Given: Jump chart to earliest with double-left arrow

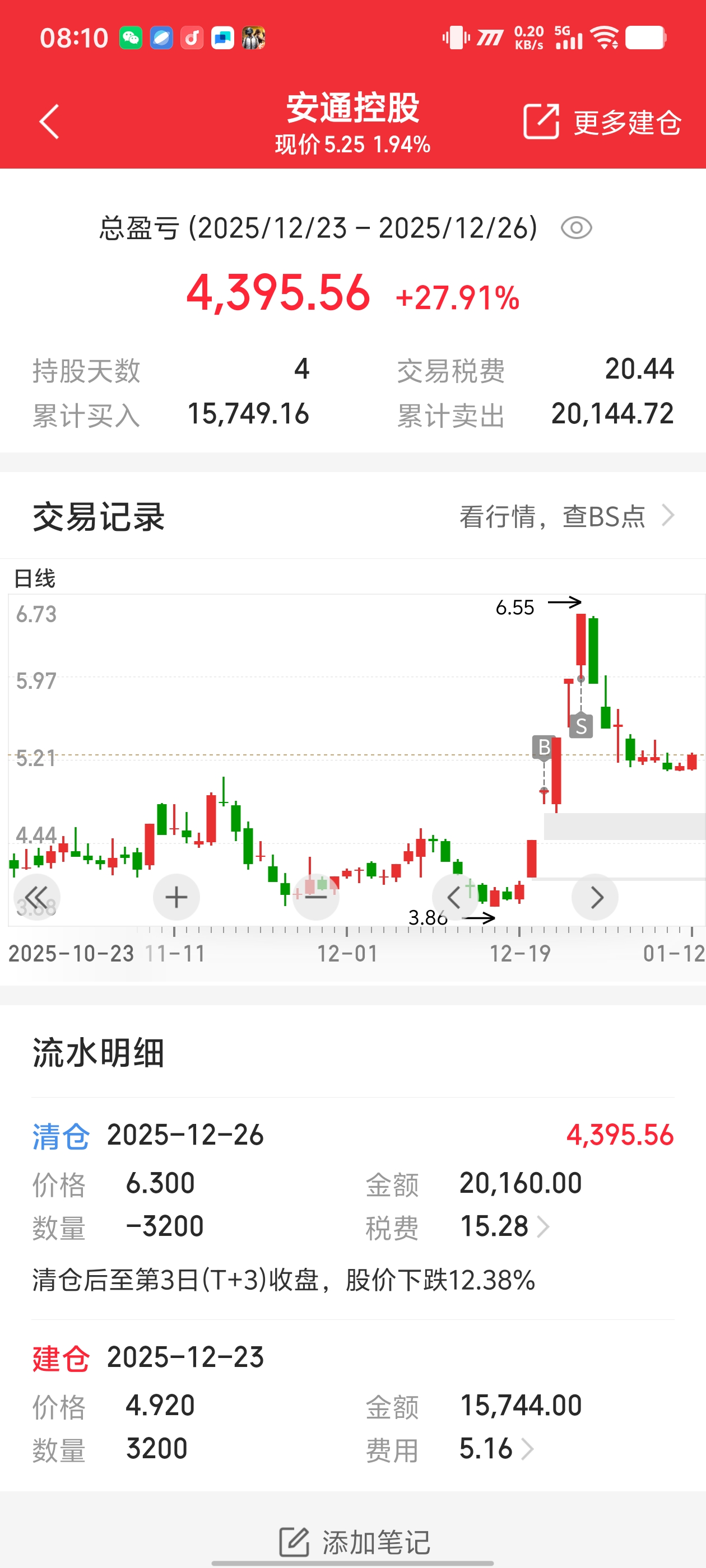Looking at the screenshot, I should [x=36, y=897].
